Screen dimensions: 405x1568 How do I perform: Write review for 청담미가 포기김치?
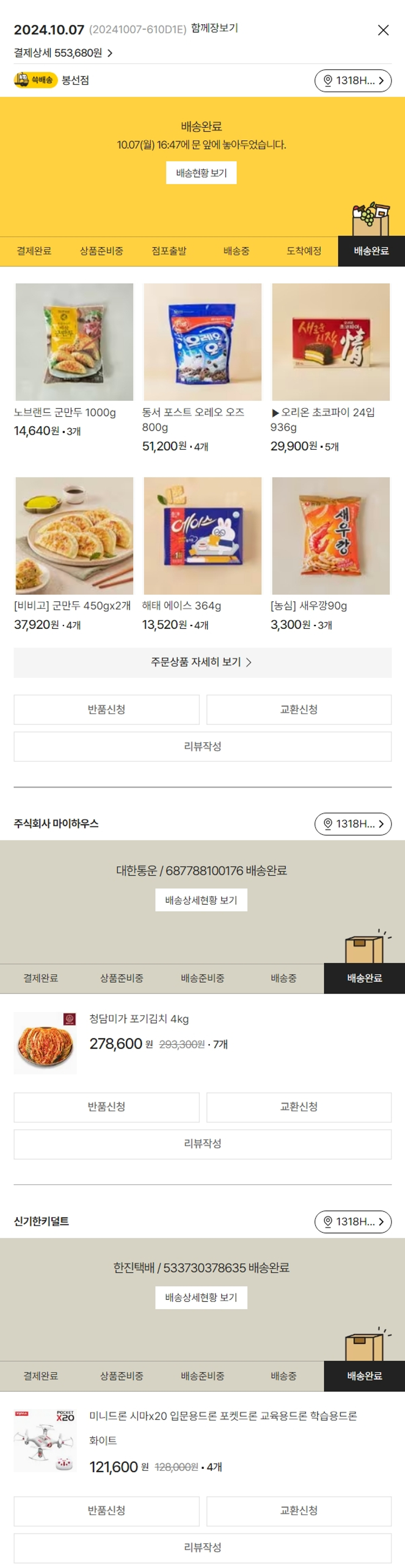[x=202, y=1144]
